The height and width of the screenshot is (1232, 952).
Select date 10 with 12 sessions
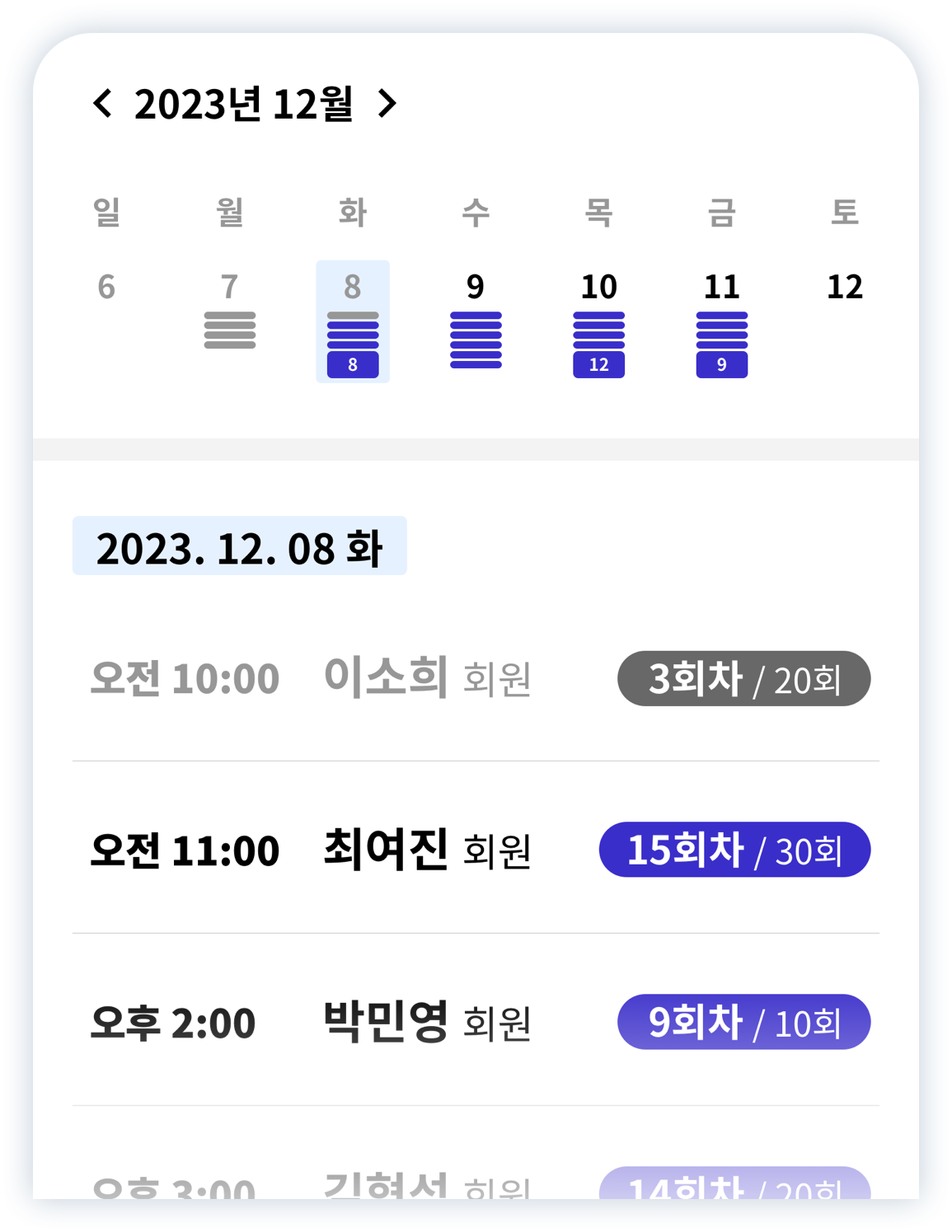pyautogui.click(x=598, y=321)
